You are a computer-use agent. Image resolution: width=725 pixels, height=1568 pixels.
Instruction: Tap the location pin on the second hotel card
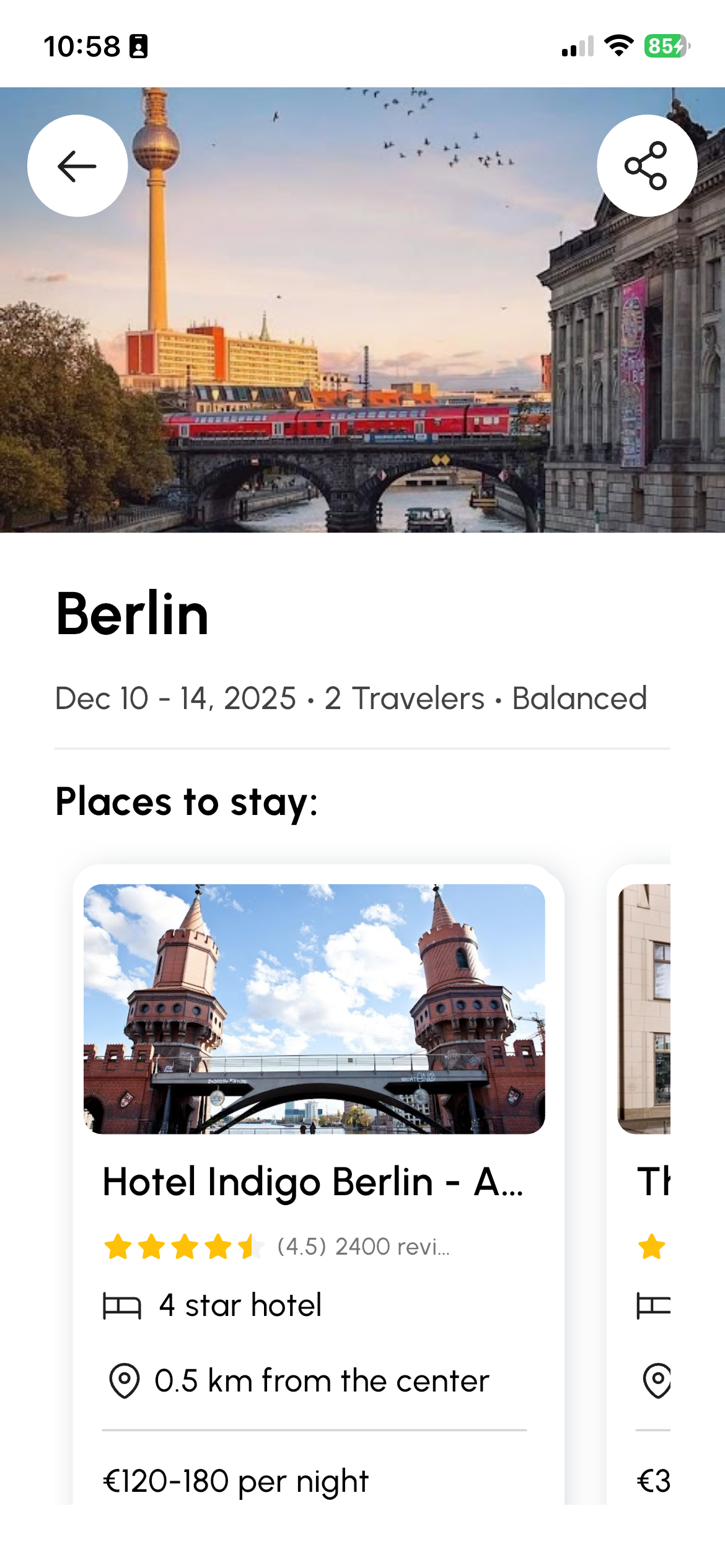point(658,1381)
